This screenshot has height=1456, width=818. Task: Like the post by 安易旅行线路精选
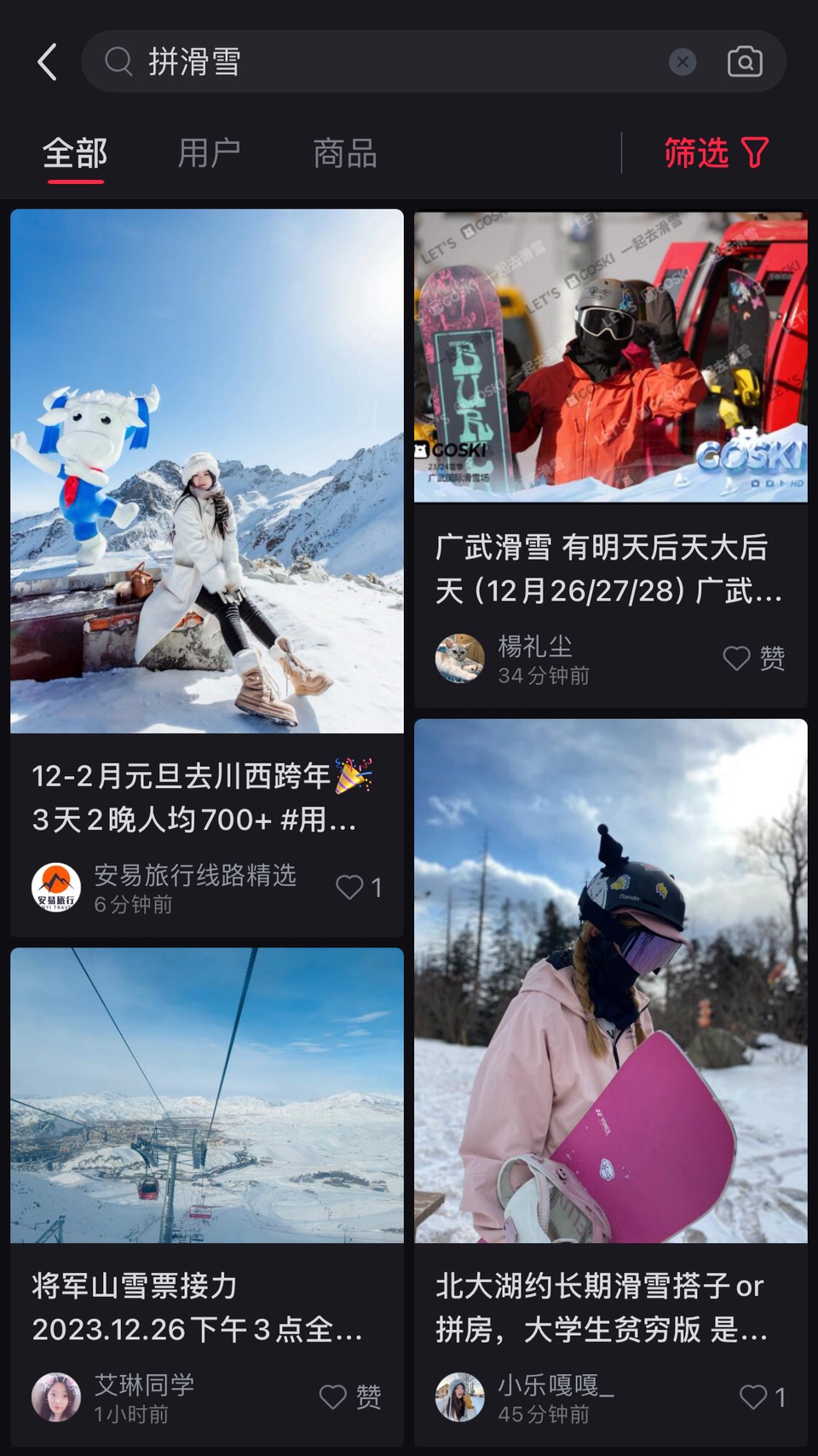tap(350, 888)
